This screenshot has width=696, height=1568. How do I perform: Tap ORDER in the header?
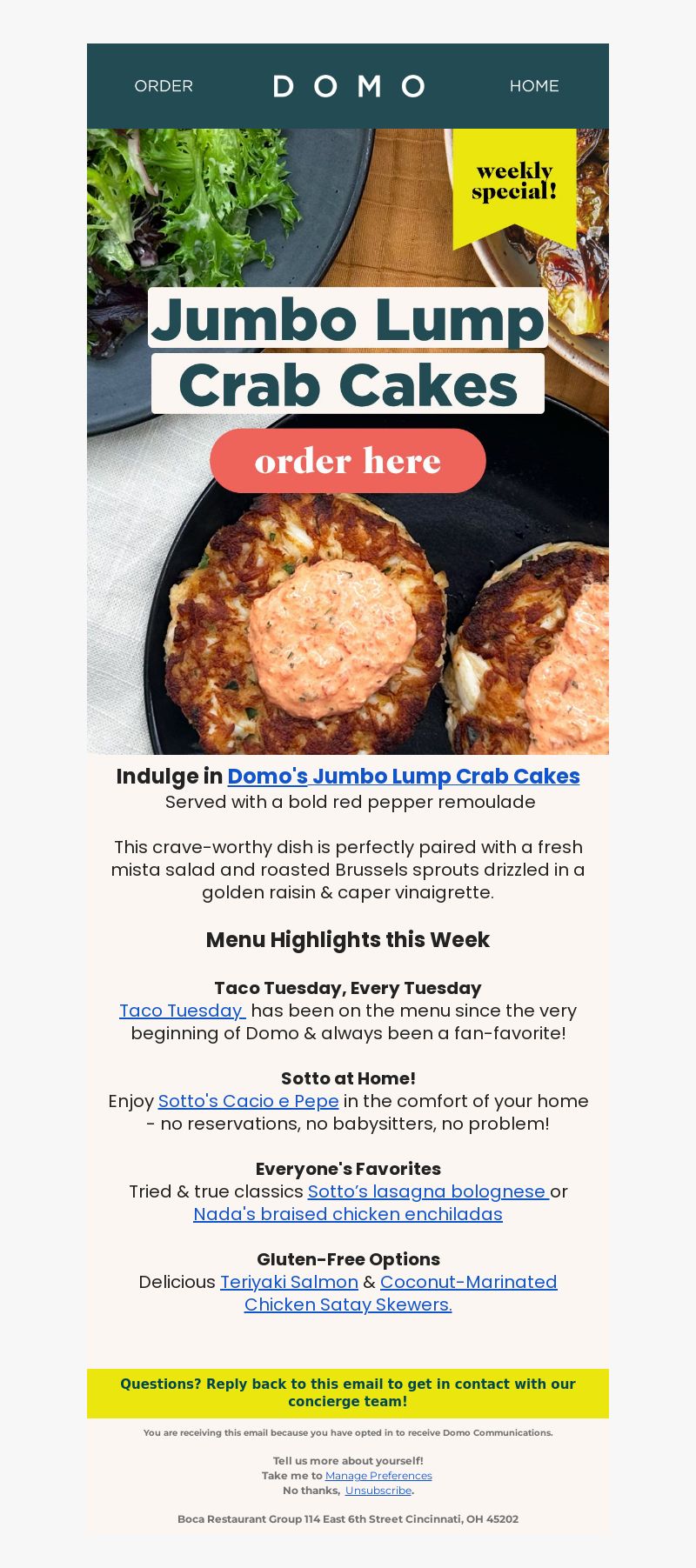[164, 86]
